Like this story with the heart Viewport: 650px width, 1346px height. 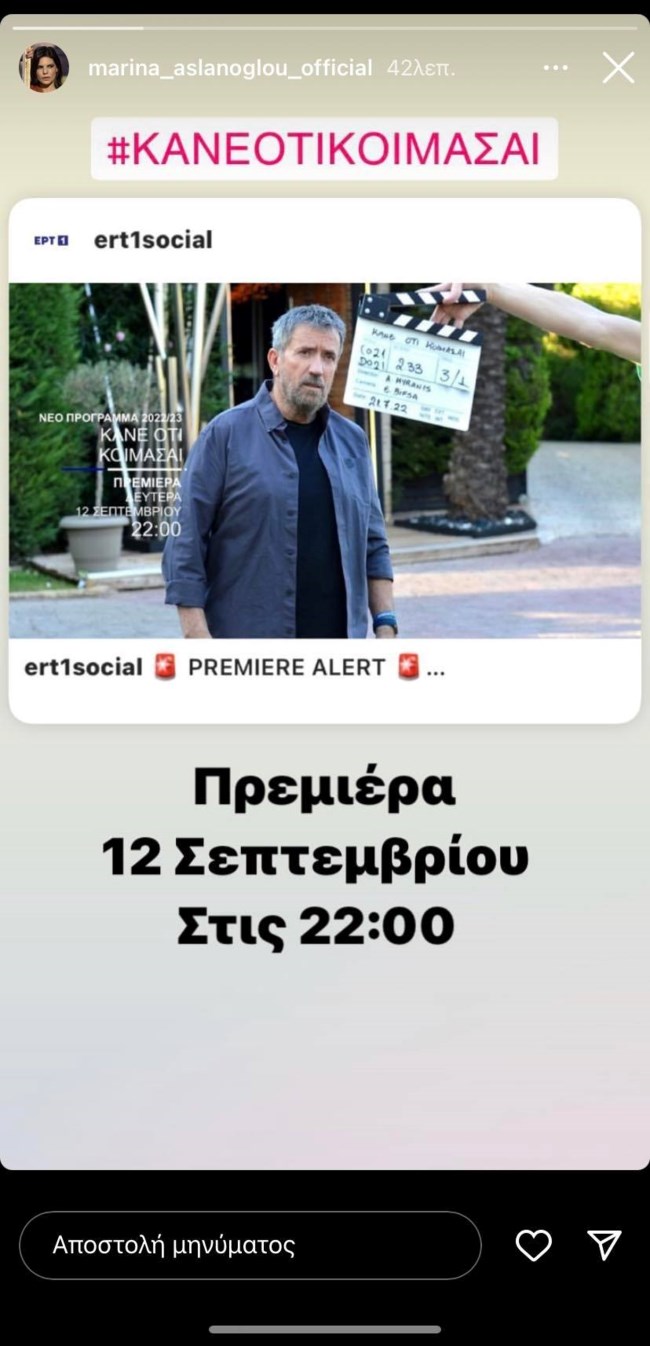[533, 1245]
